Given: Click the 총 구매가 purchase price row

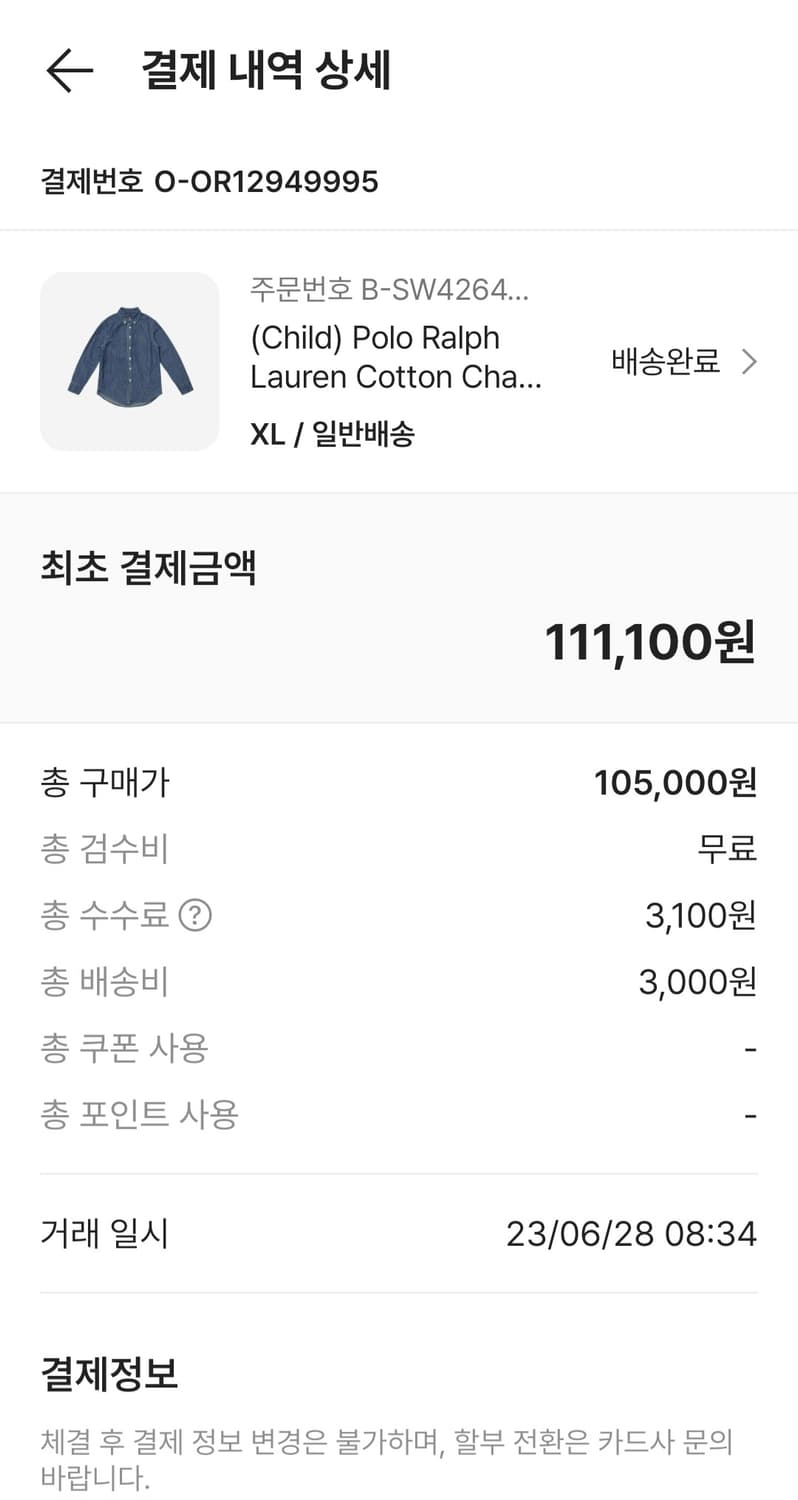Looking at the screenshot, I should pyautogui.click(x=105, y=783).
